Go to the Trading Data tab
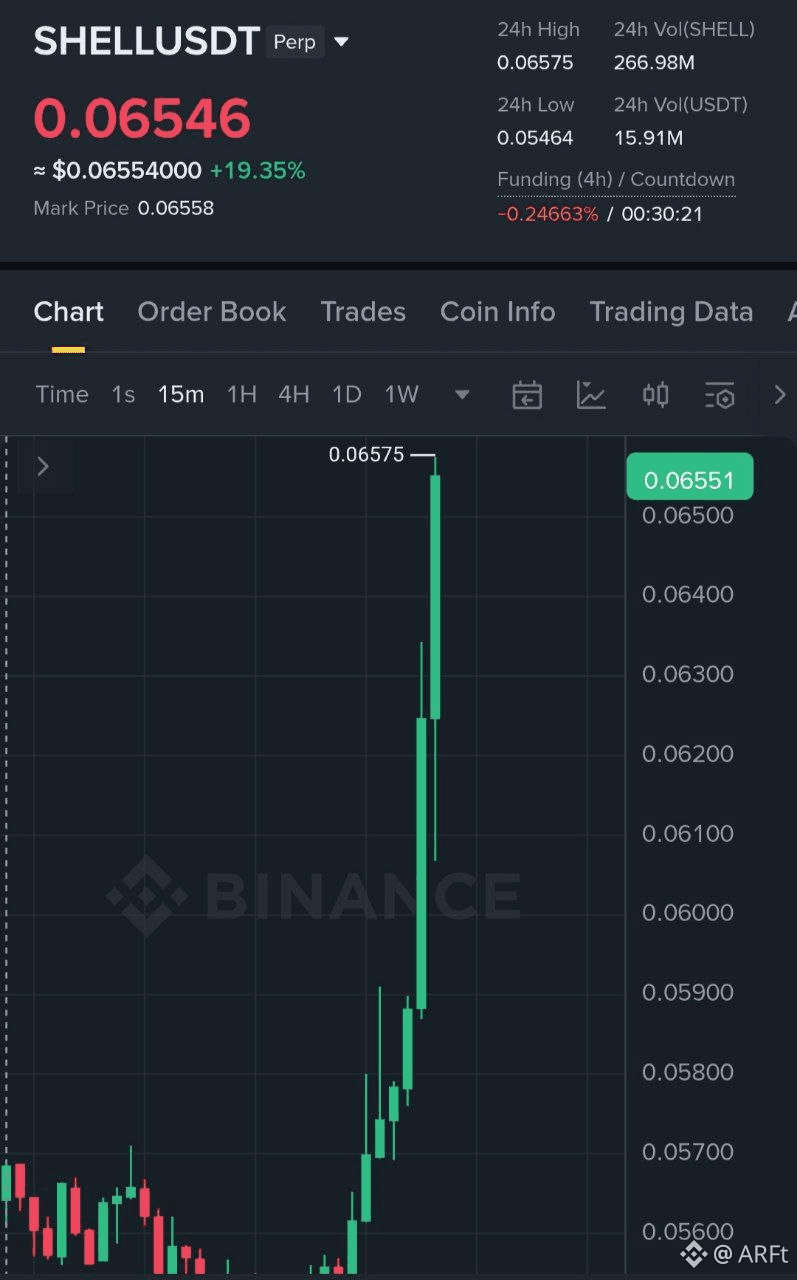 (x=671, y=312)
